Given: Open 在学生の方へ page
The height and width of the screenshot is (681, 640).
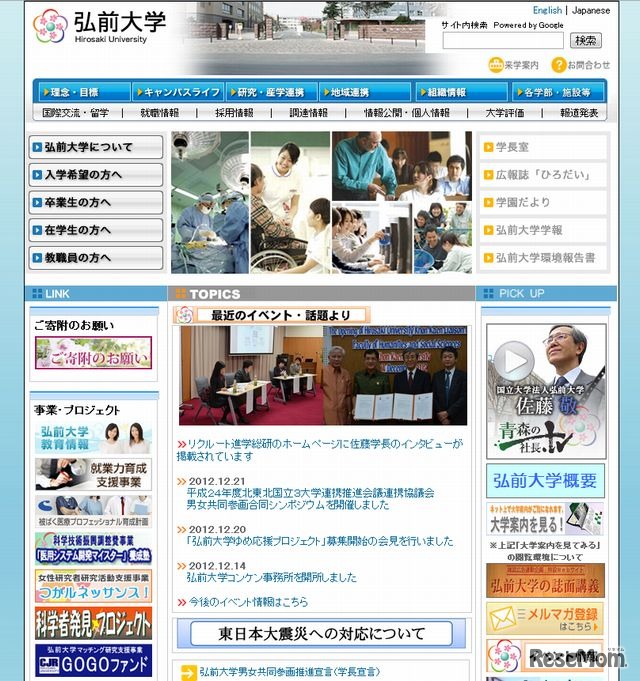Looking at the screenshot, I should (x=95, y=230).
